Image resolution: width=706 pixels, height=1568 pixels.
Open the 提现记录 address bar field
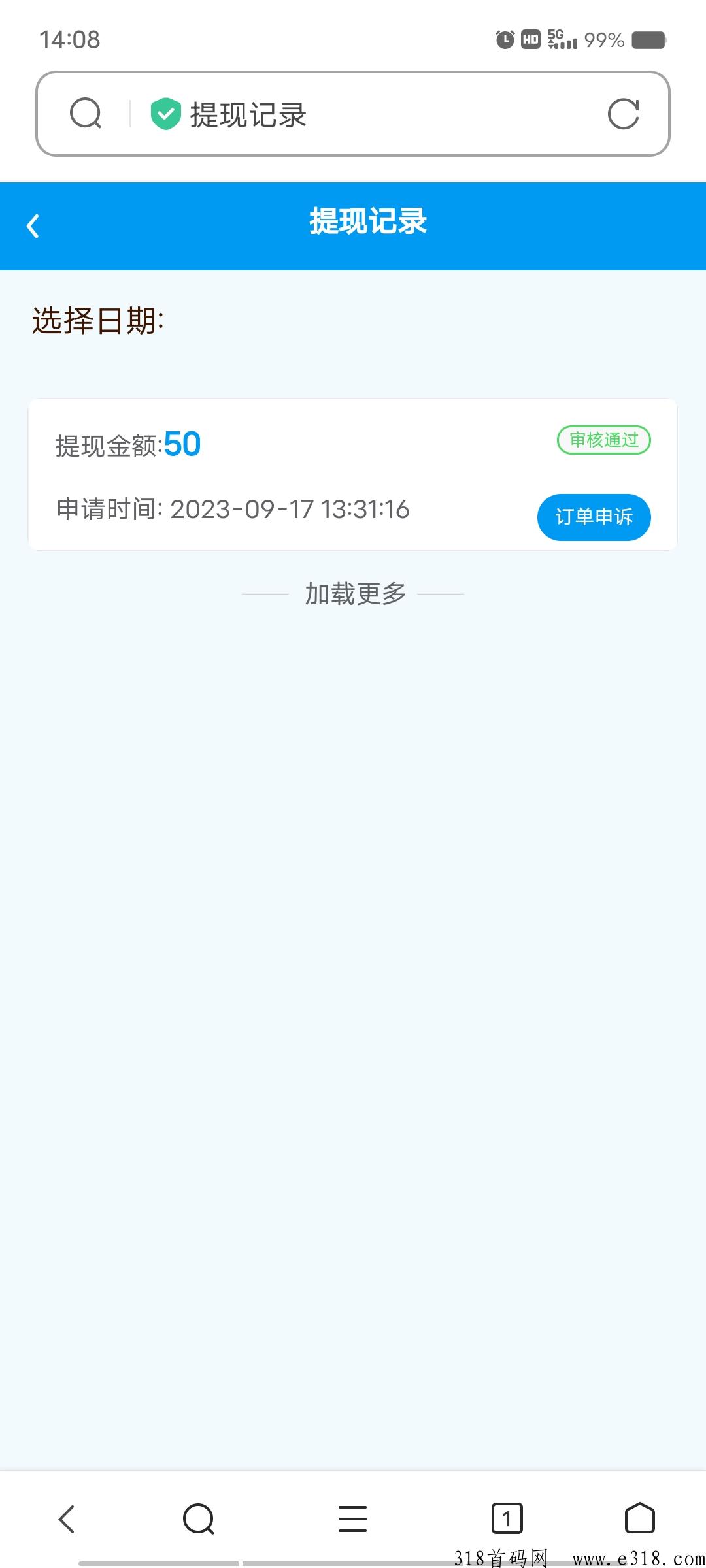point(353,114)
